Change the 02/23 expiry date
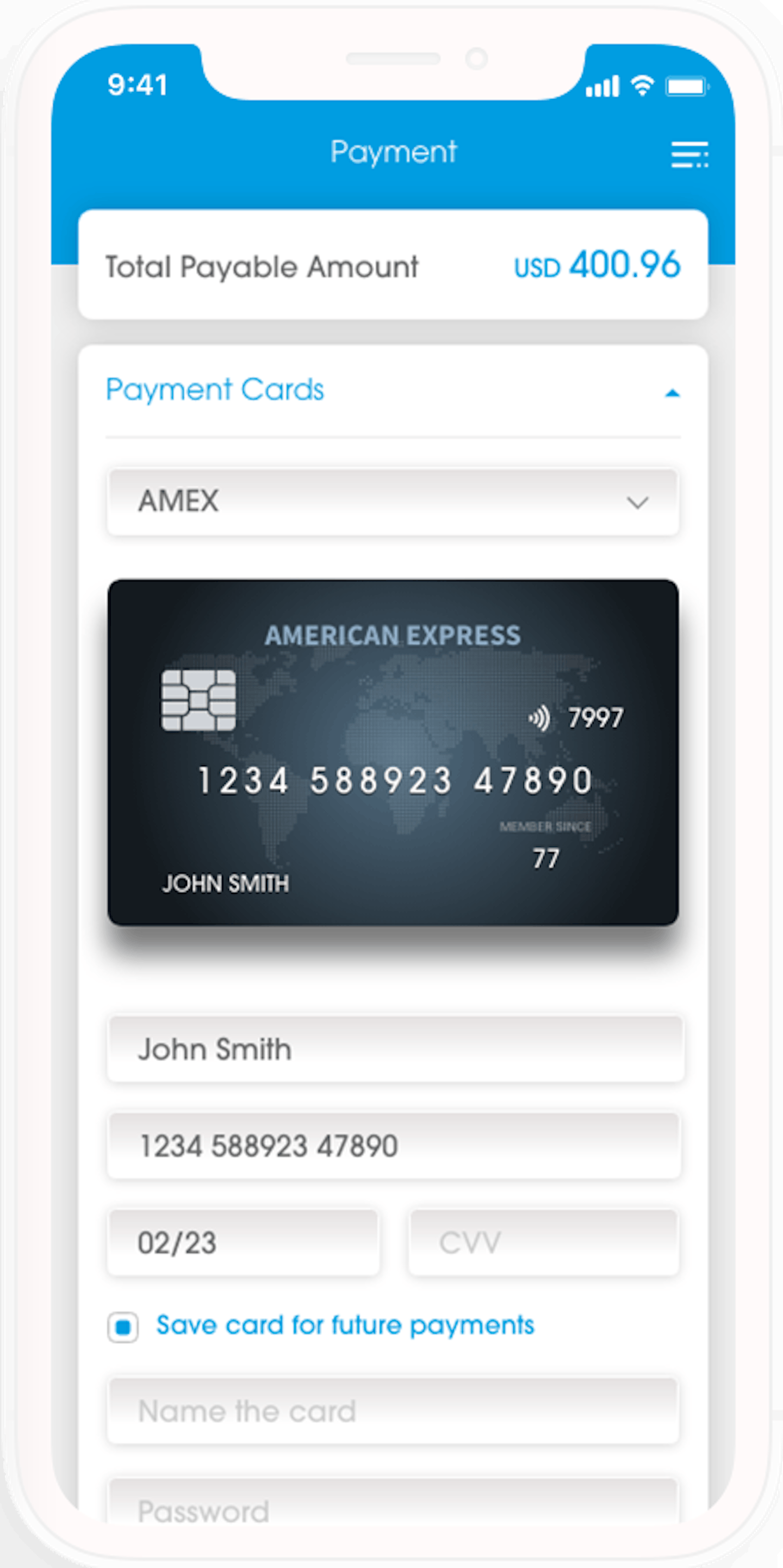The width and height of the screenshot is (783, 1568). pos(244,1243)
